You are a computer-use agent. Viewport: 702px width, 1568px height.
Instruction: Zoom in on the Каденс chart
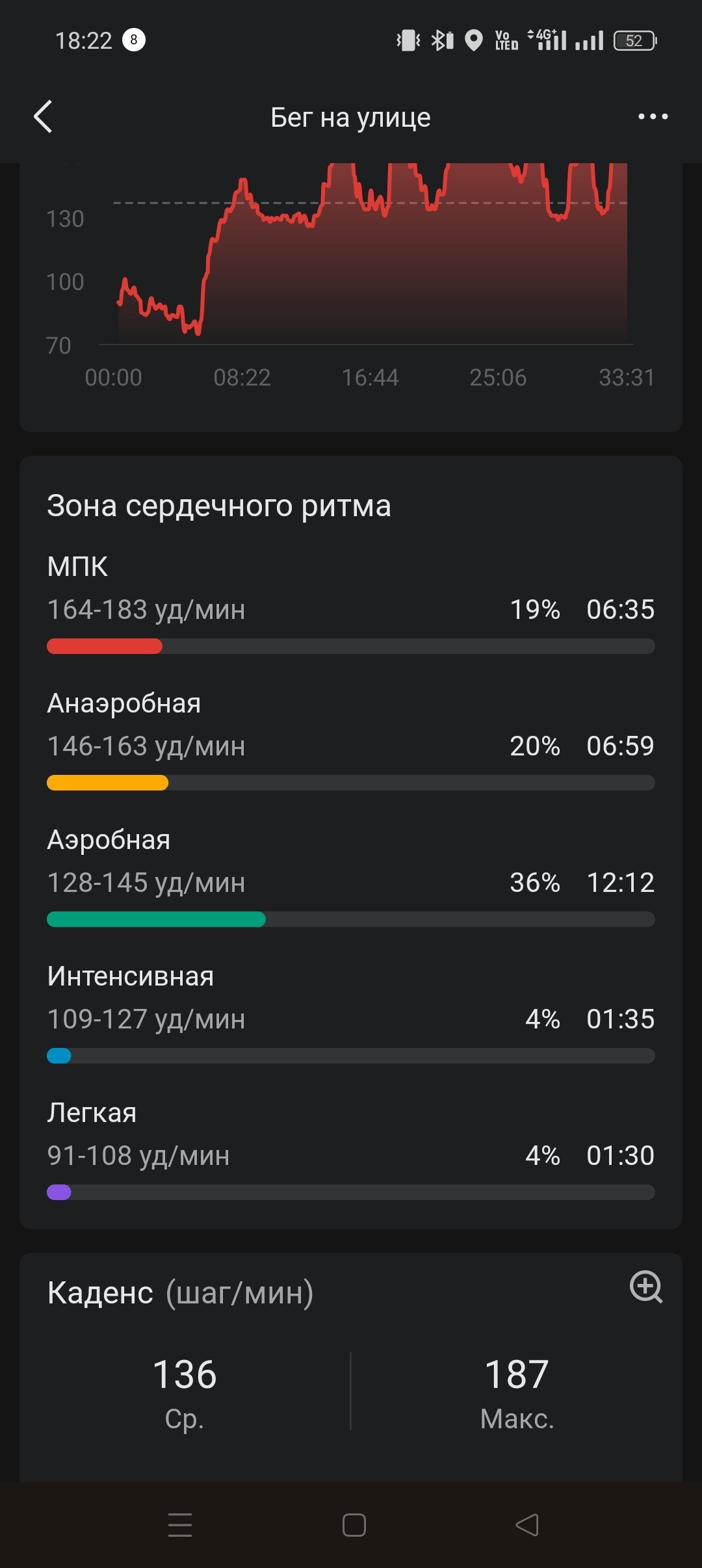646,1286
